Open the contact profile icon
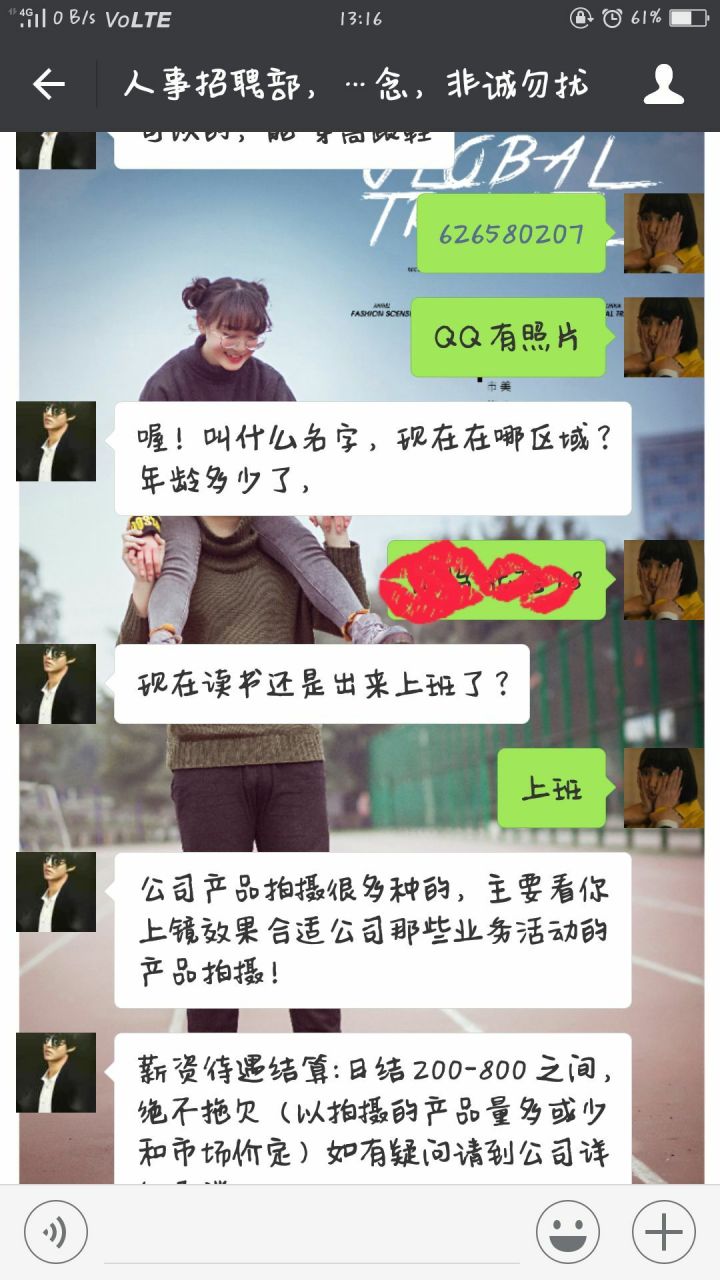 click(x=663, y=85)
